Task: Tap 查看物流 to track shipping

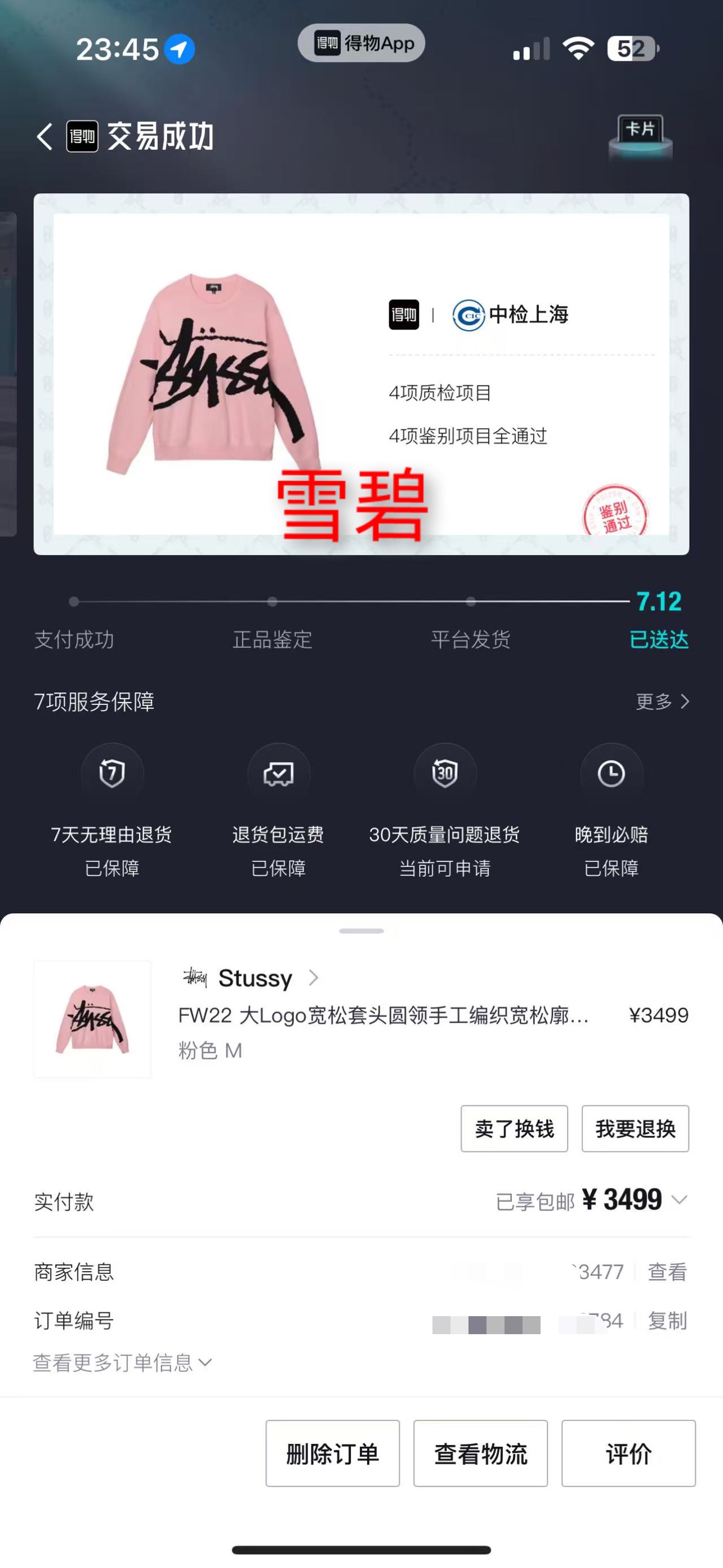Action: point(480,1454)
